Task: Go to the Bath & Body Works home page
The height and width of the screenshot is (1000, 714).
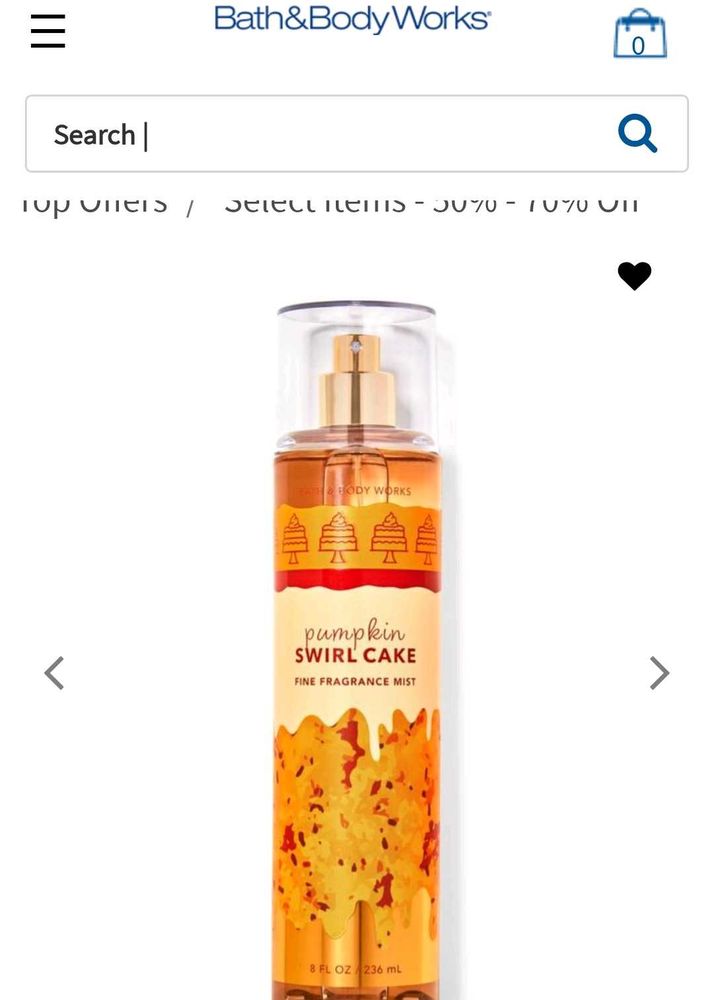Action: 352,19
